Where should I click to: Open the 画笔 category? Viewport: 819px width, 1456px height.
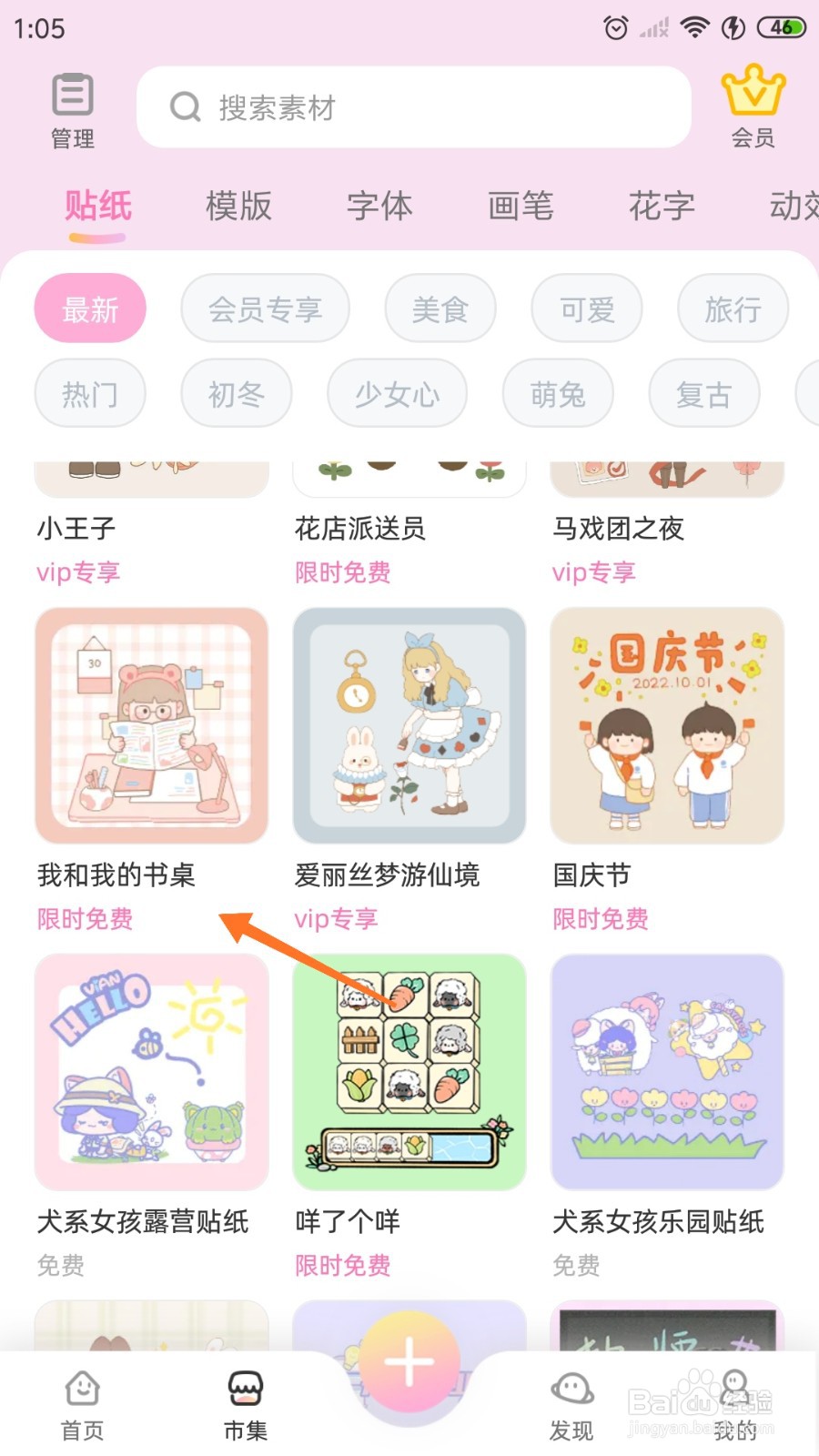(x=521, y=207)
